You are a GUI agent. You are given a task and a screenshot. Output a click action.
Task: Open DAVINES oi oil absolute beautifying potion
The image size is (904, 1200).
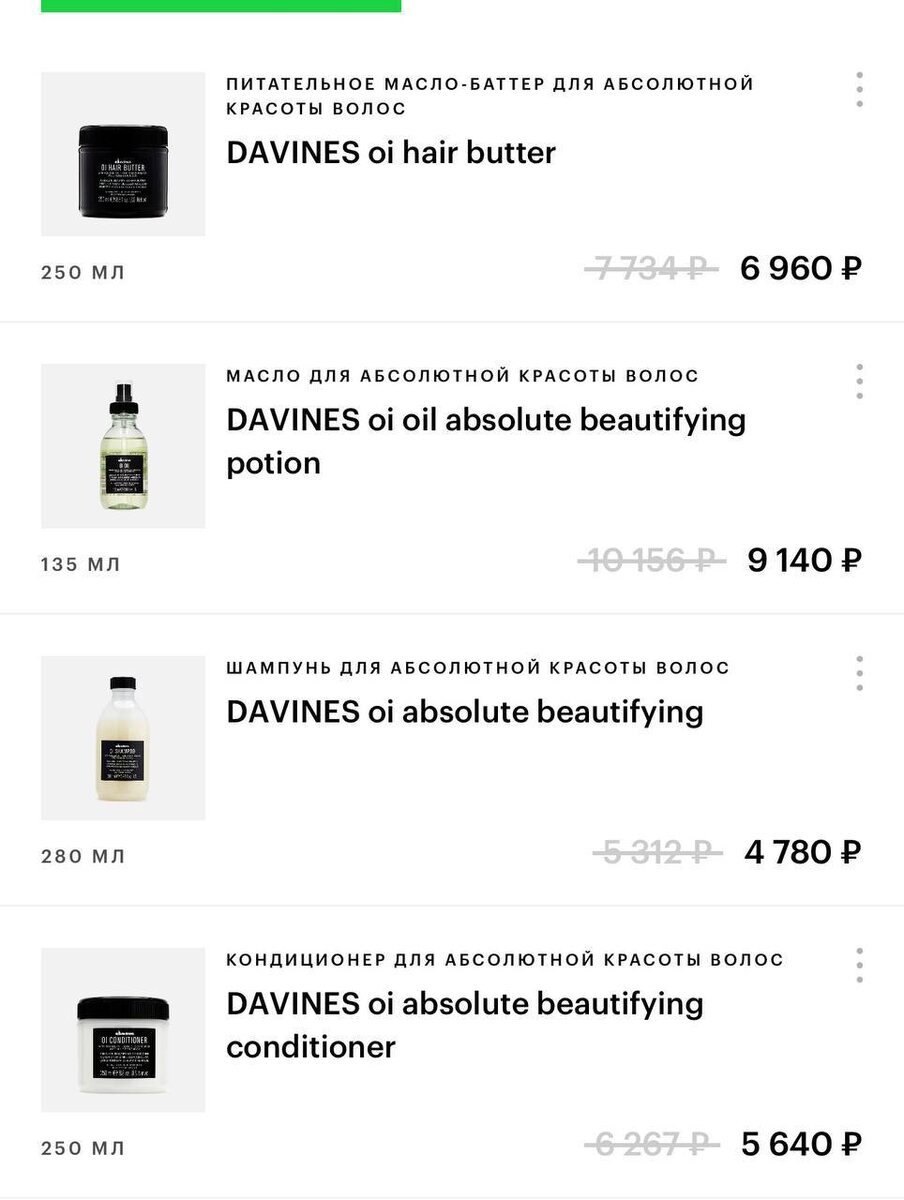486,441
